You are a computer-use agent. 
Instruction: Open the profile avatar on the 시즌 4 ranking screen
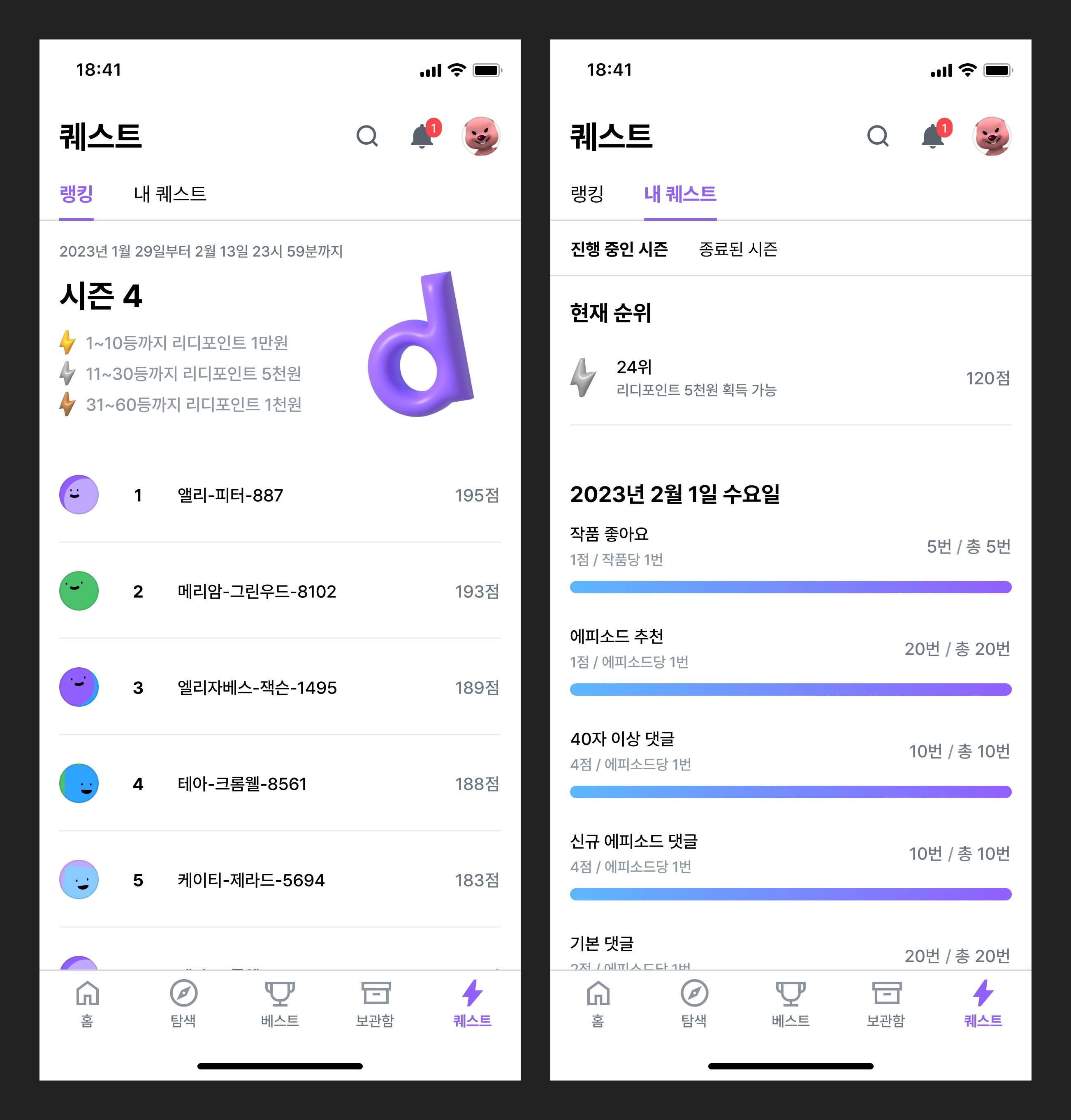pos(481,137)
